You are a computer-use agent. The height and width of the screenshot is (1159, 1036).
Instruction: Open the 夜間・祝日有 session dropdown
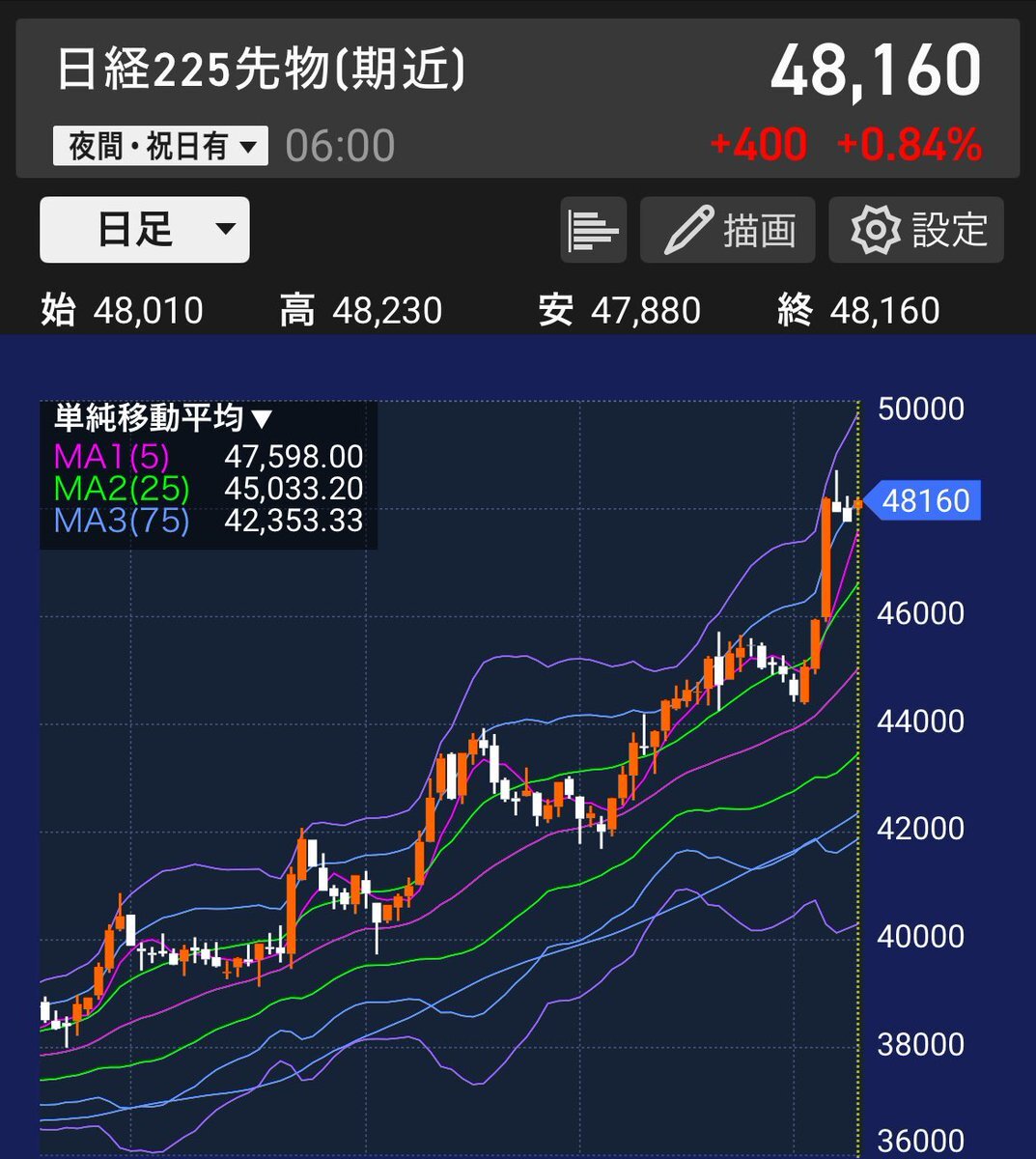click(160, 147)
